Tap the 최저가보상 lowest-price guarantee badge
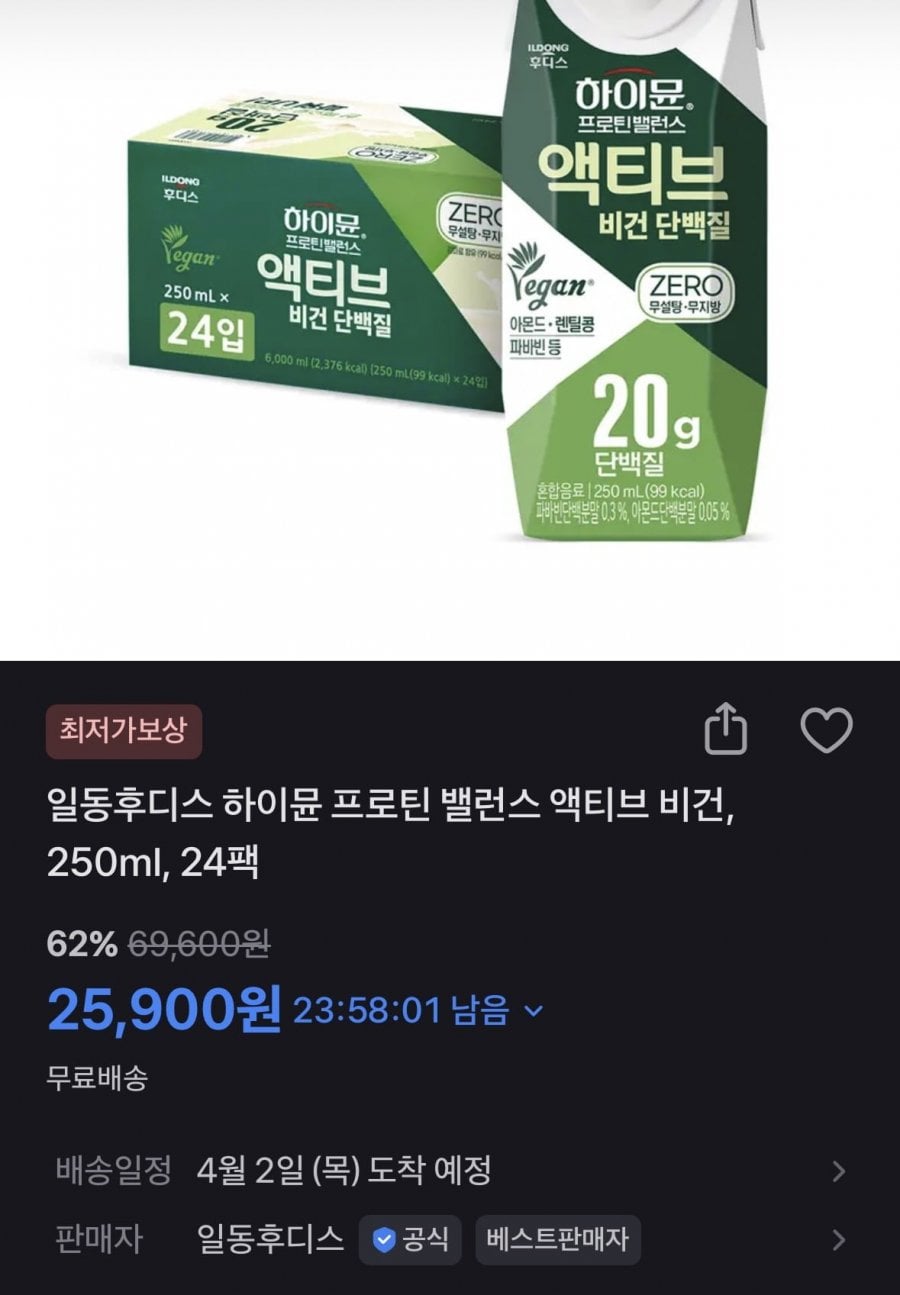900x1295 pixels. pos(124,731)
